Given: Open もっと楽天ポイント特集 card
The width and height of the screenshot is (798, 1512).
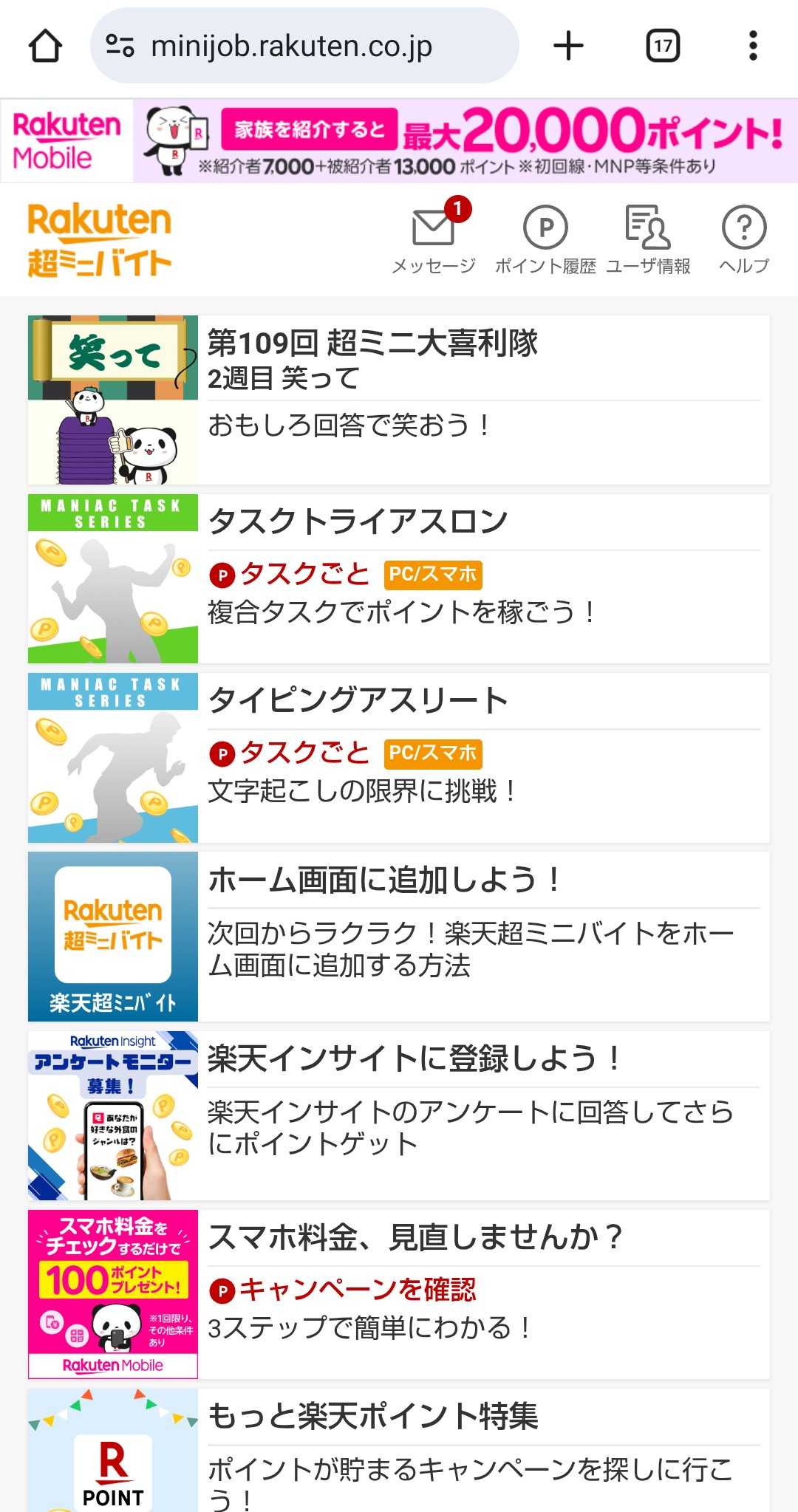Looking at the screenshot, I should (x=399, y=1450).
